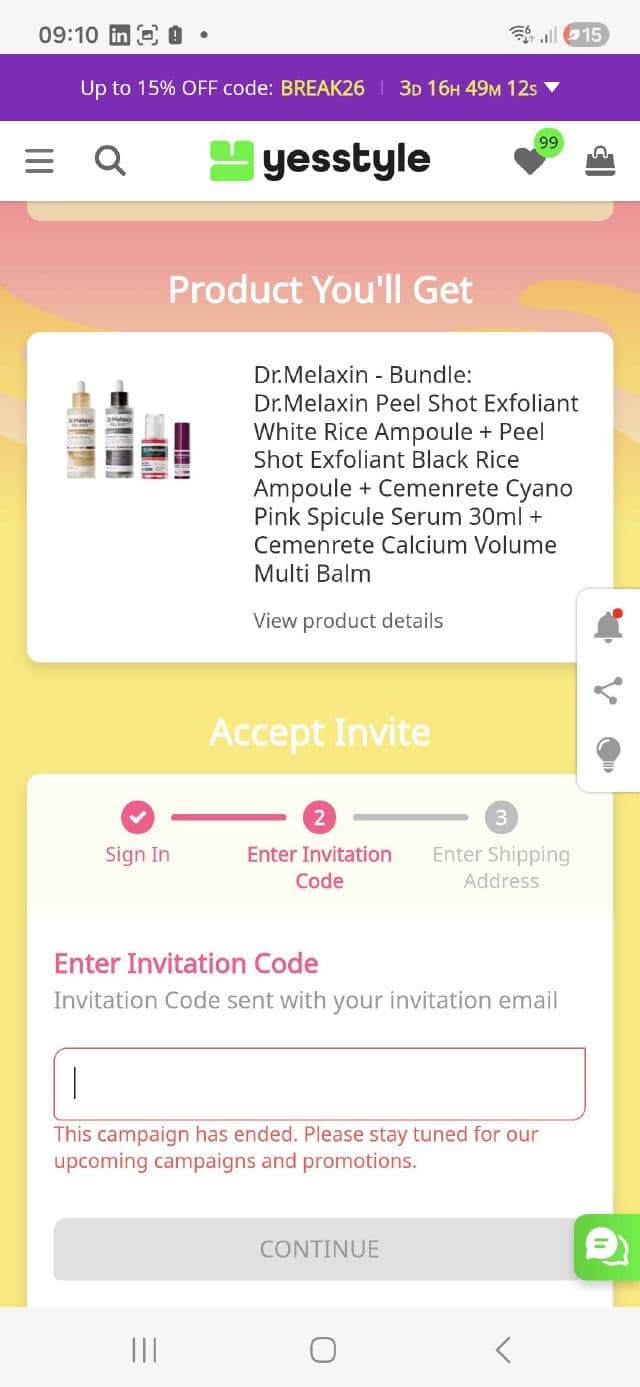640x1387 pixels.
Task: Open the search icon
Action: [110, 161]
